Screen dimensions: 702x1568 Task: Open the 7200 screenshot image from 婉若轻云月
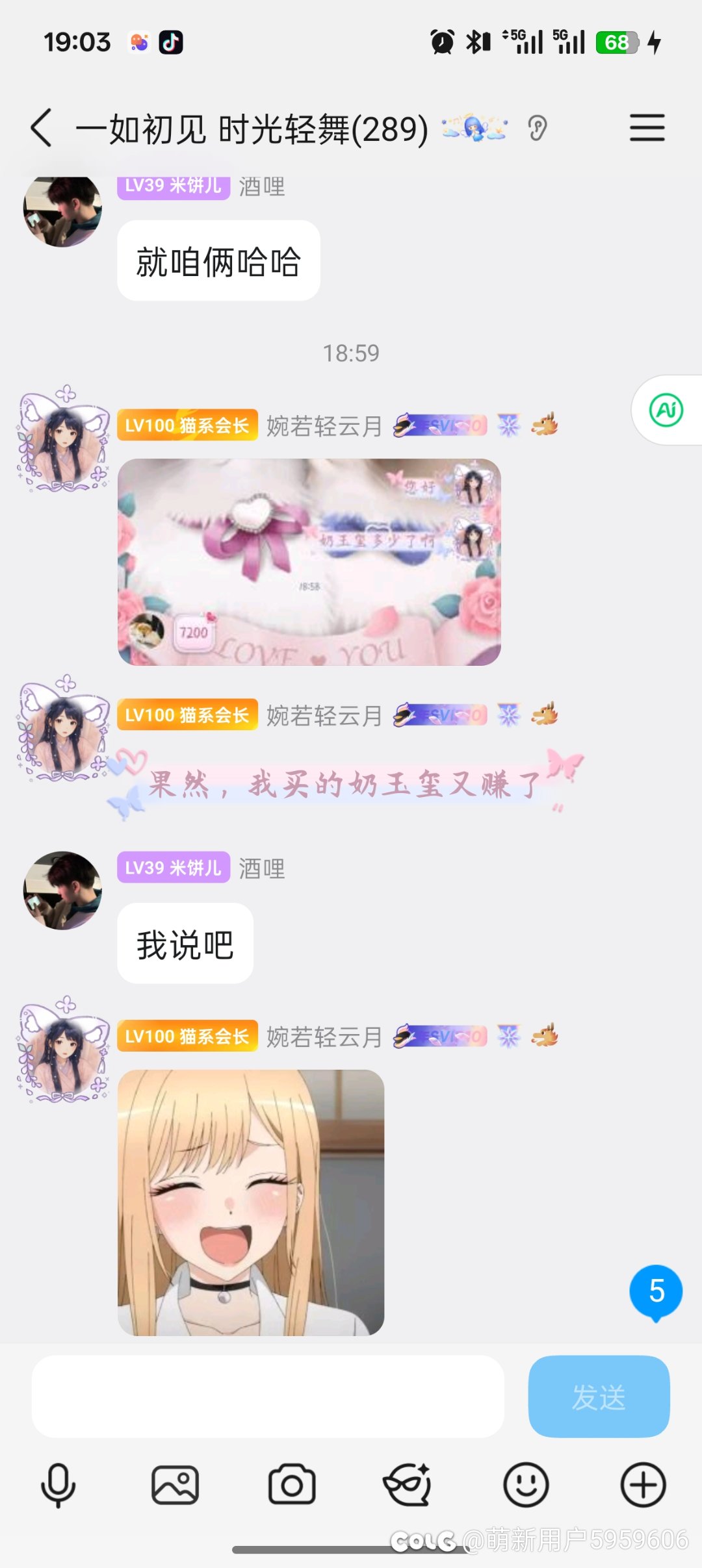click(x=309, y=562)
